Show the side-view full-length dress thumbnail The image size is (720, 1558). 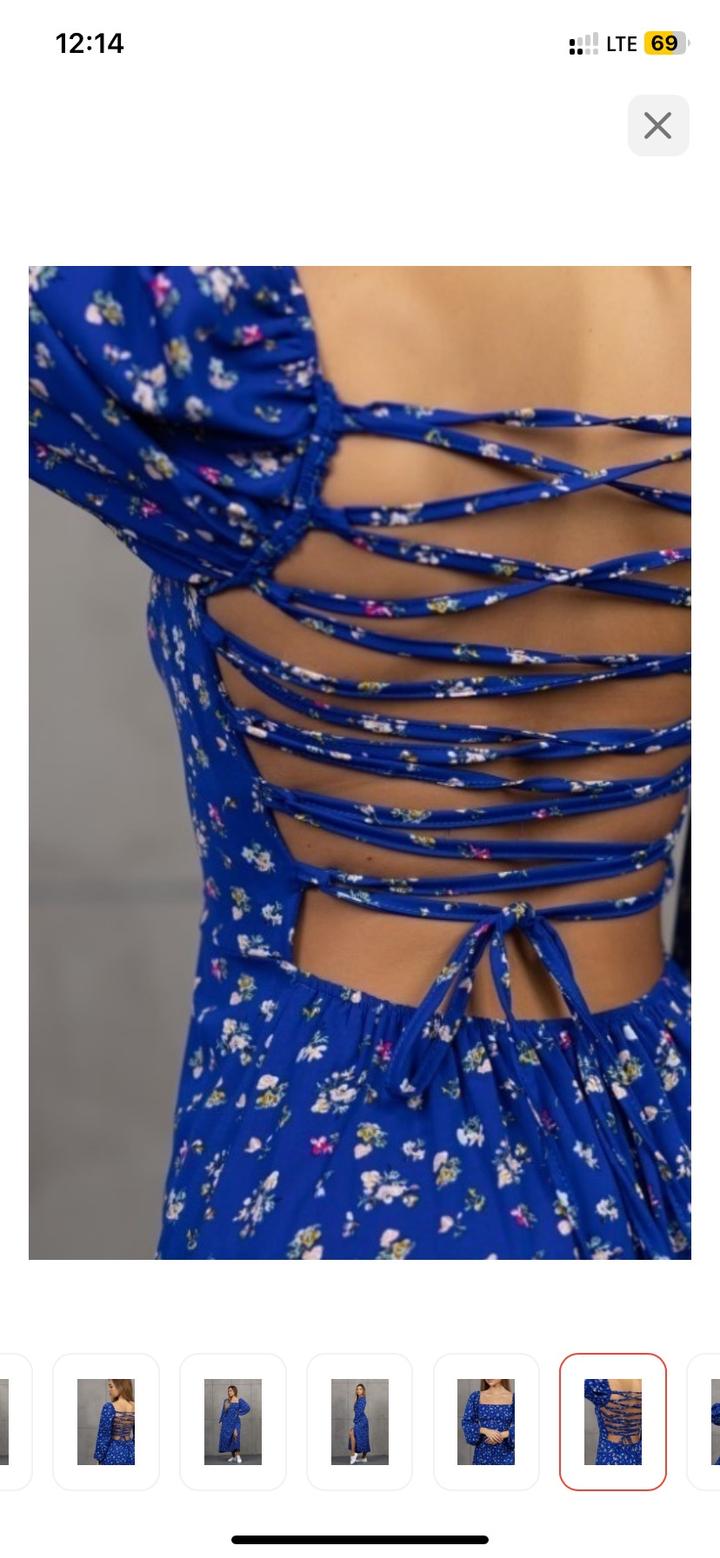[360, 1421]
